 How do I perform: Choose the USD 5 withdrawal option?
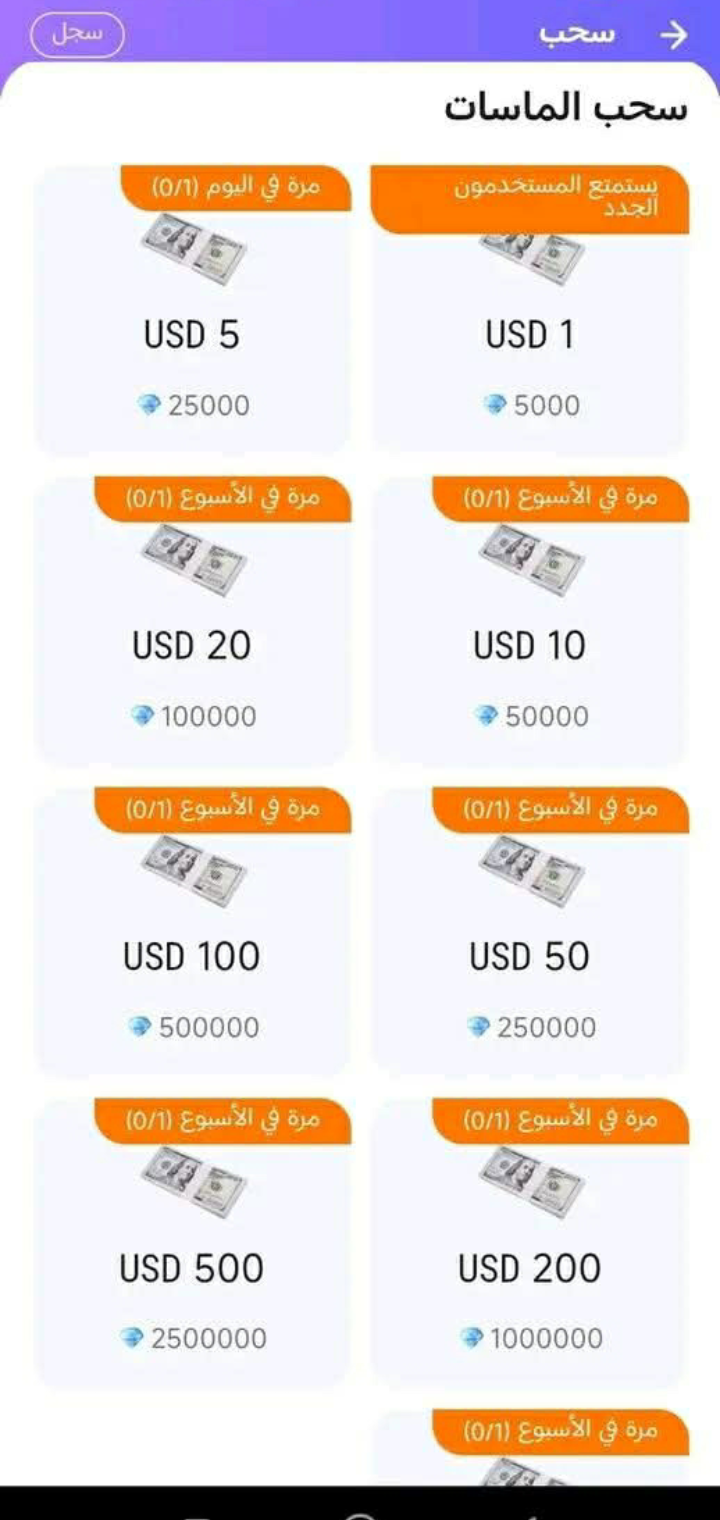[192, 335]
